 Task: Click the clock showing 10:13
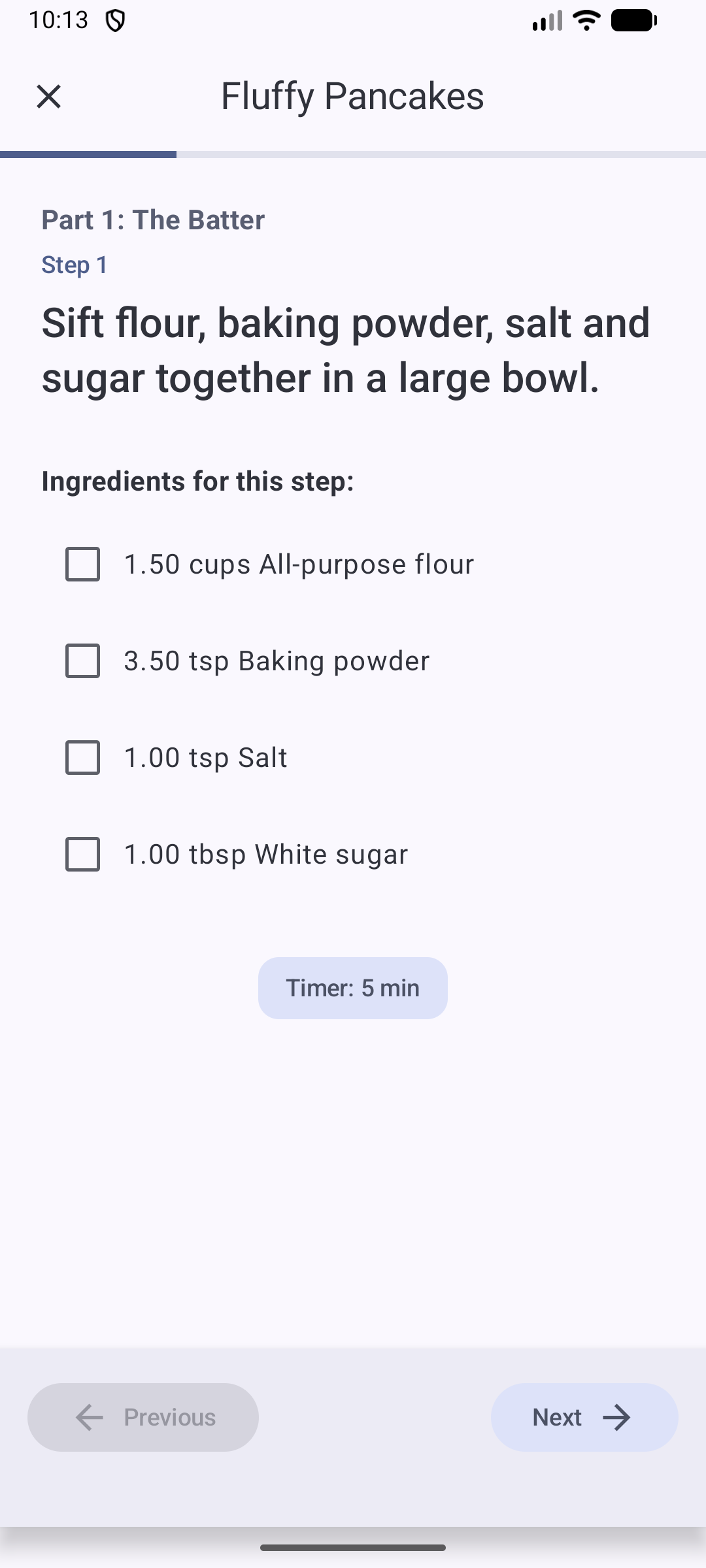59,20
